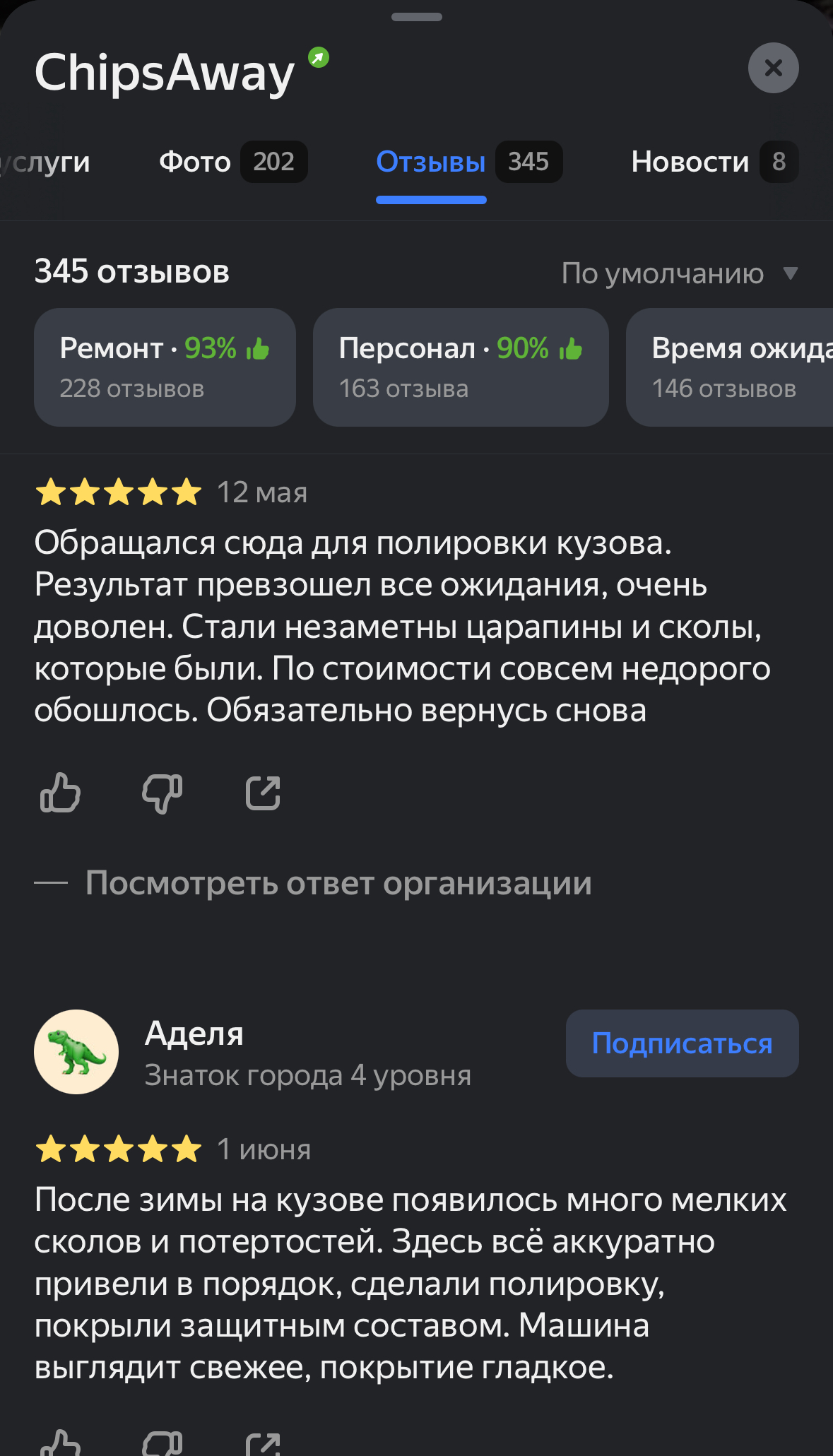Subscribe to Аделя with Подписаться

682,1043
